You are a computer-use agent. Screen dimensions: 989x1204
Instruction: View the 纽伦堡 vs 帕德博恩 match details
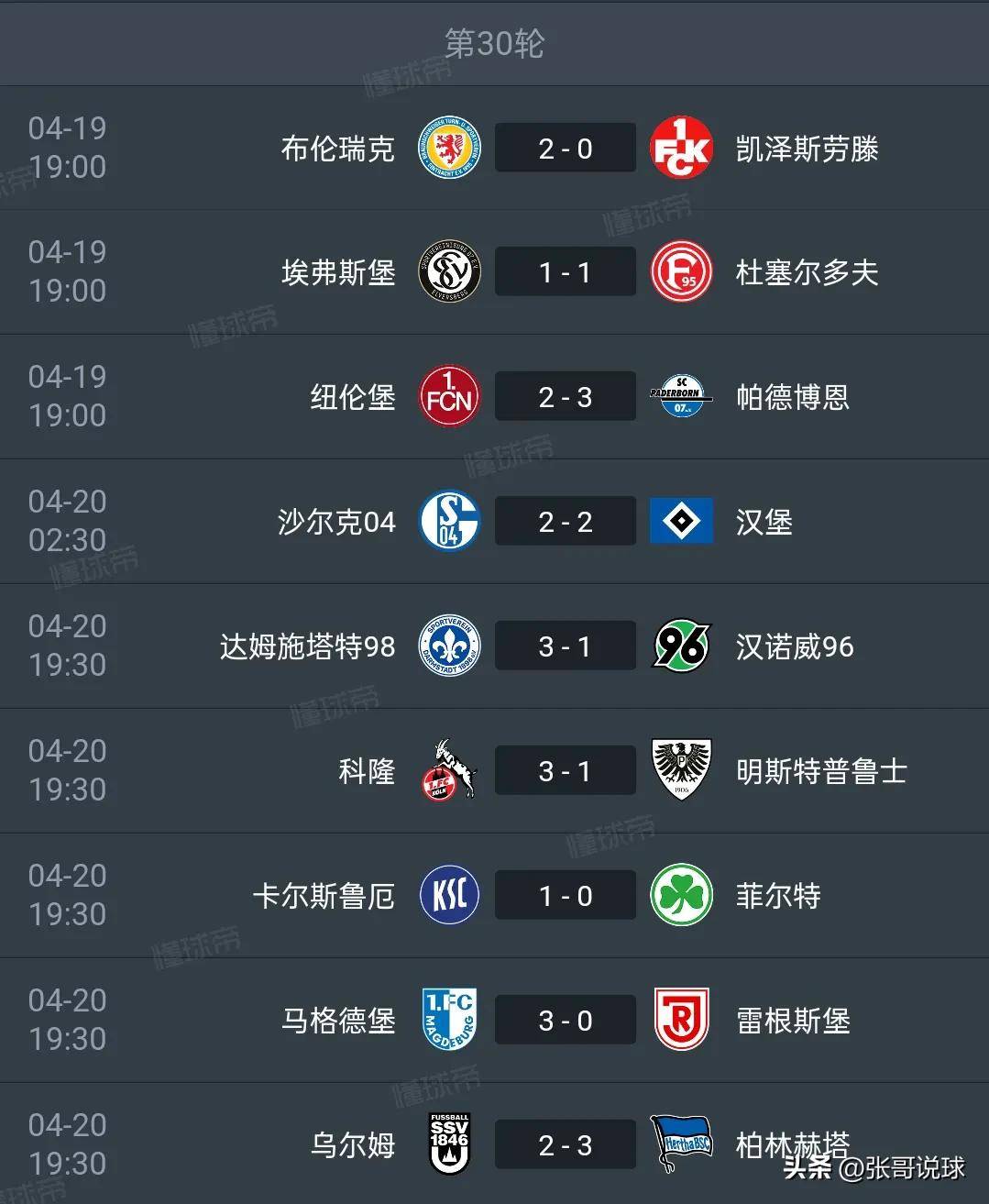[565, 397]
